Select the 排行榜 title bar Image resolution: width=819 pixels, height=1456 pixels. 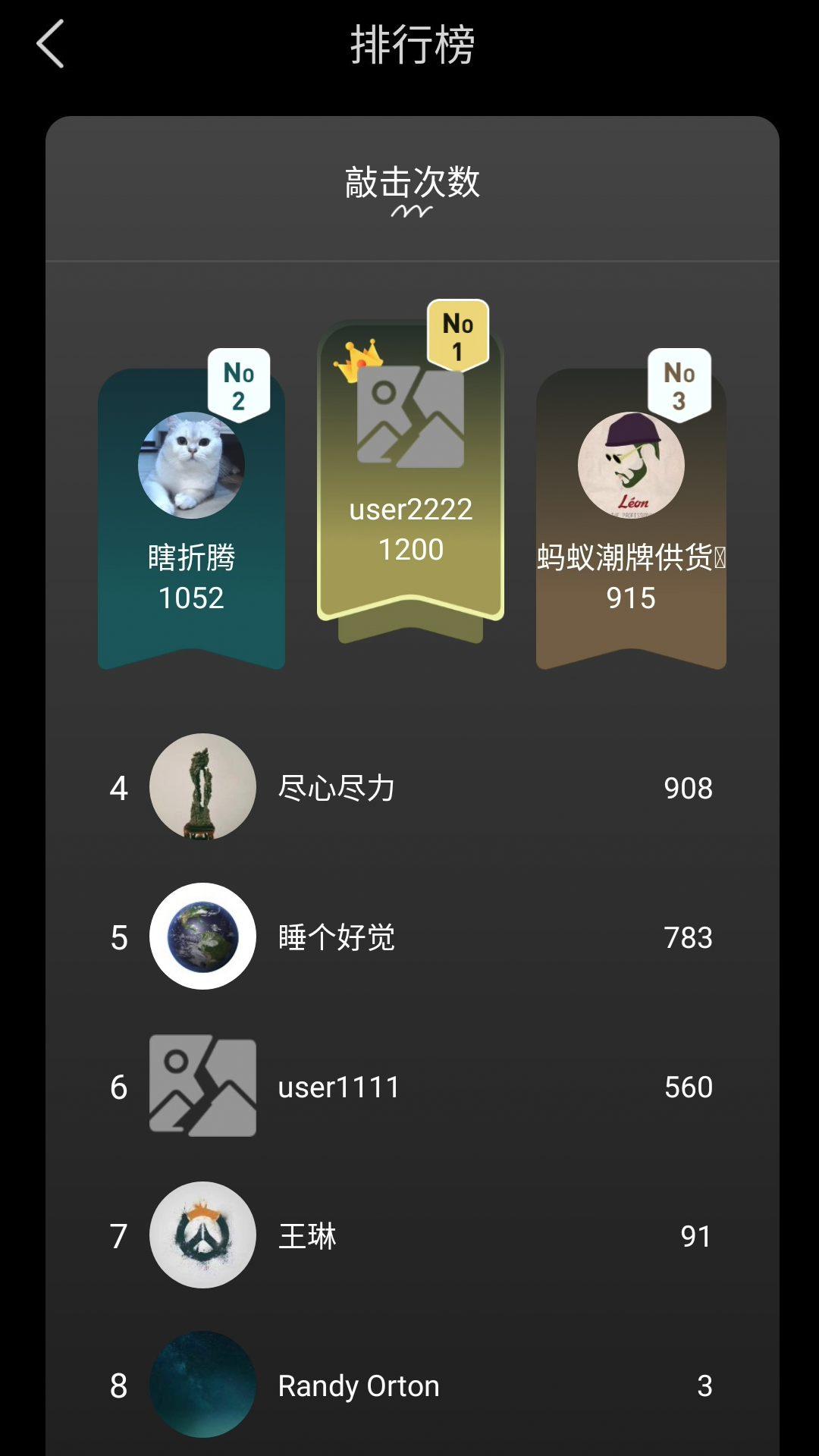pos(409,44)
